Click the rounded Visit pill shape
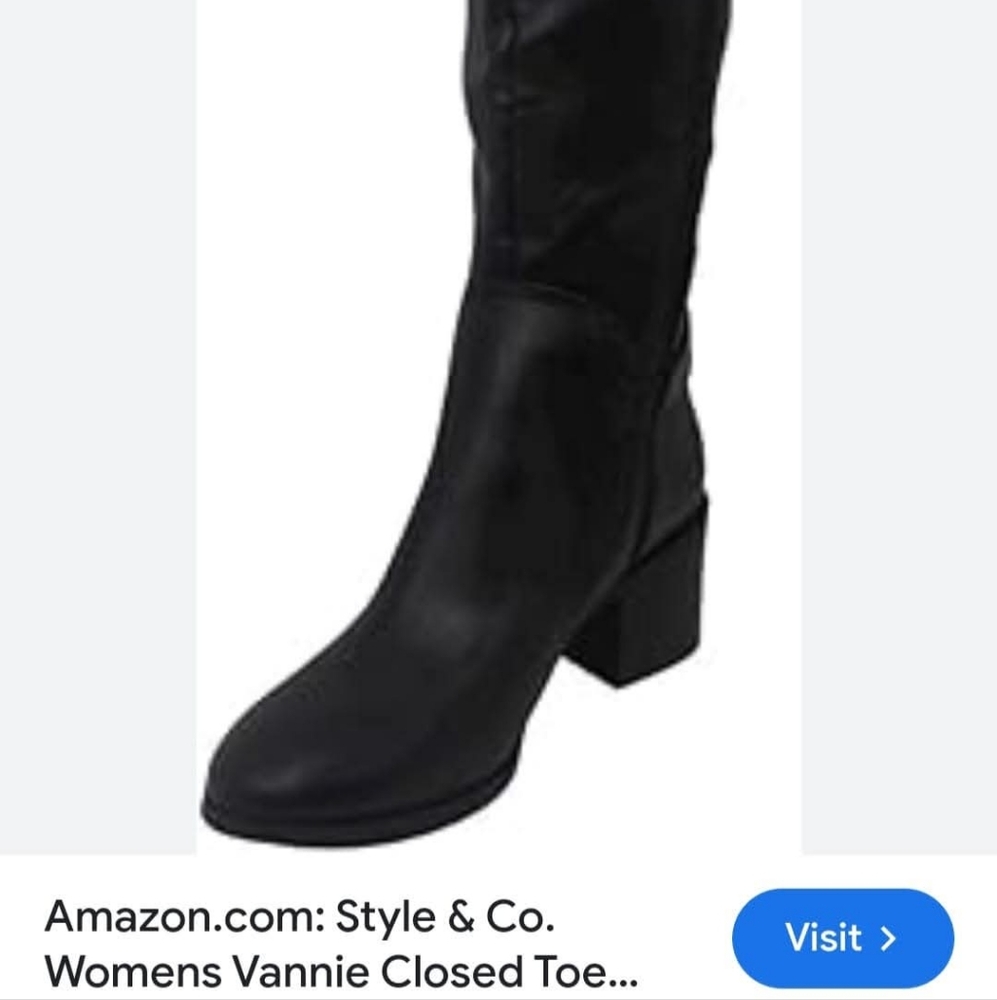The width and height of the screenshot is (997, 1000). coord(843,938)
